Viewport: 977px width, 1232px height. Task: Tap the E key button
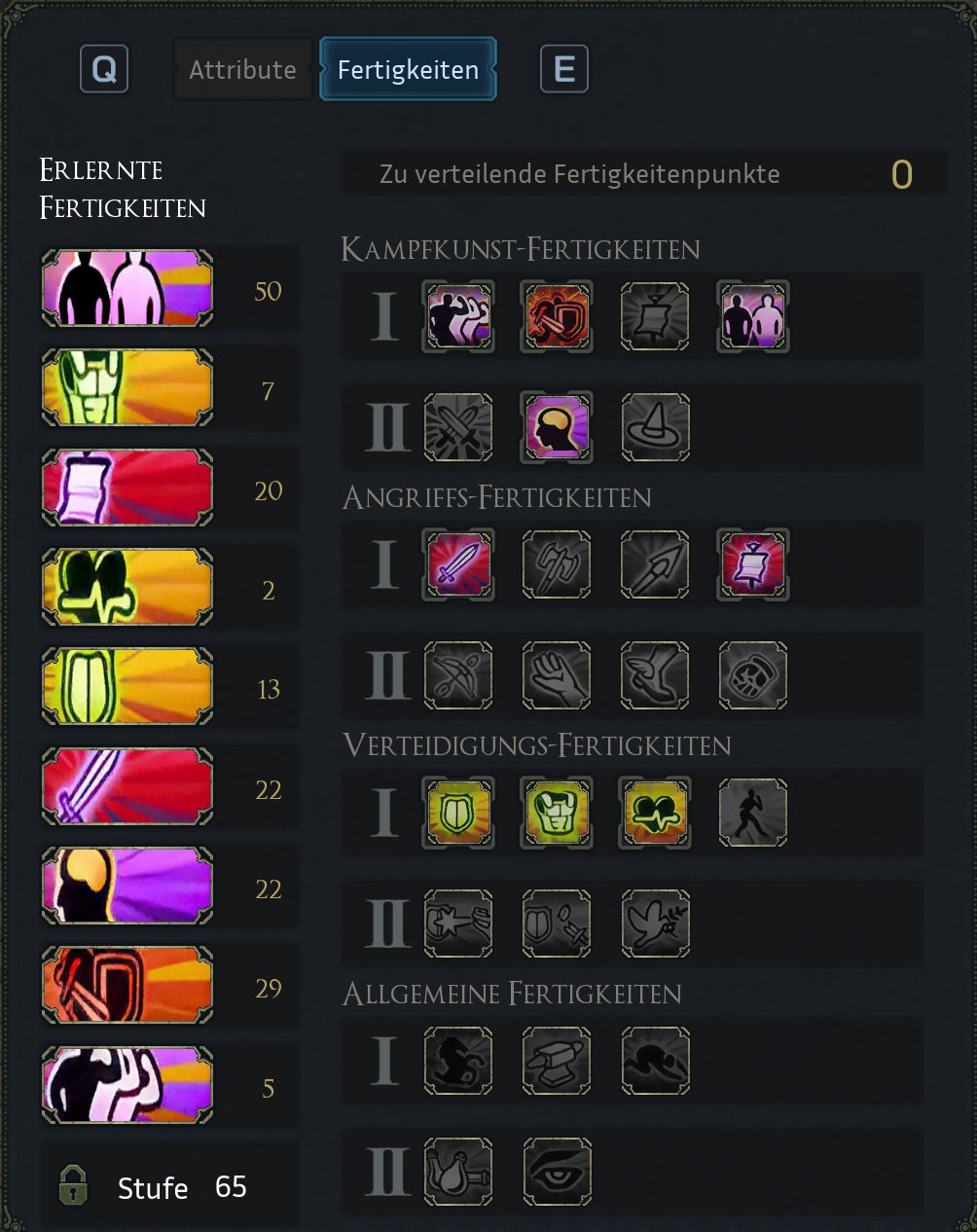564,69
